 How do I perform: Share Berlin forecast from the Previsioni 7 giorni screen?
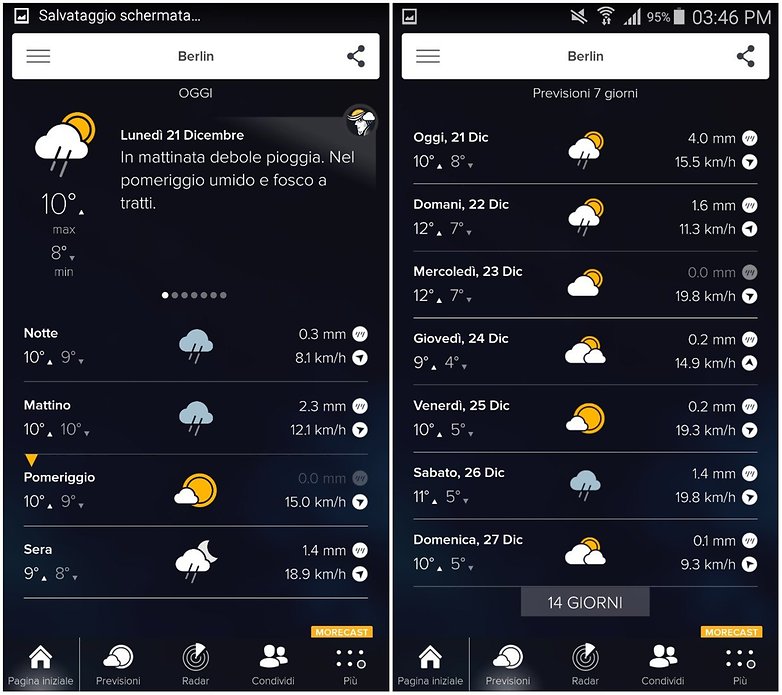(745, 56)
